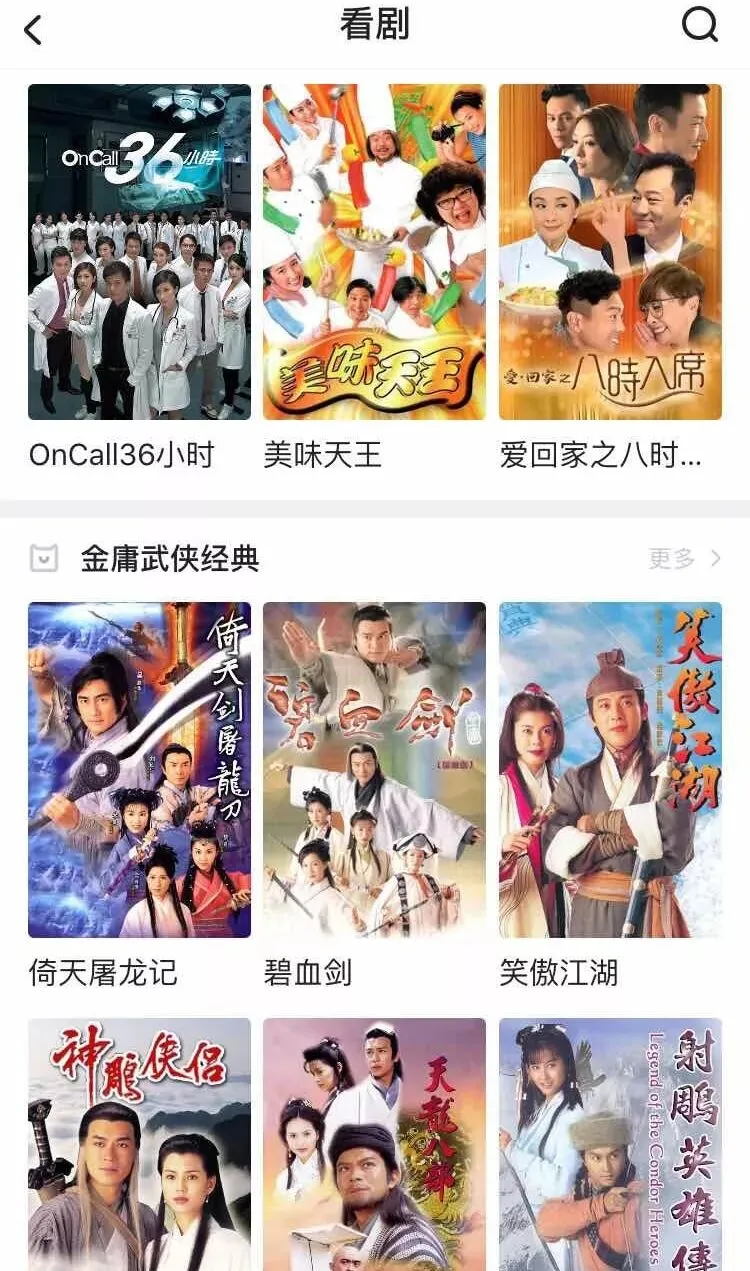The width and height of the screenshot is (750, 1271).
Task: View 更多 for 金庸武侠经典
Action: [x=684, y=558]
